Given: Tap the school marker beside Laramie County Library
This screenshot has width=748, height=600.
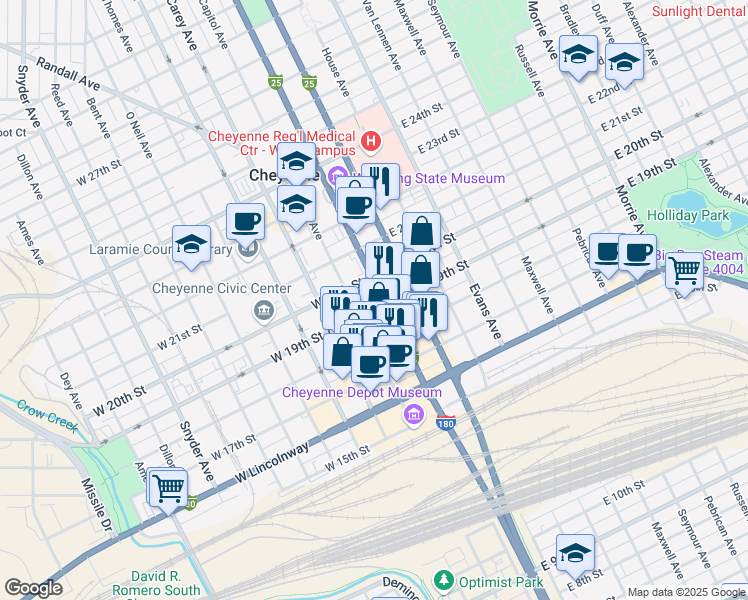Looking at the screenshot, I should coord(191,245).
